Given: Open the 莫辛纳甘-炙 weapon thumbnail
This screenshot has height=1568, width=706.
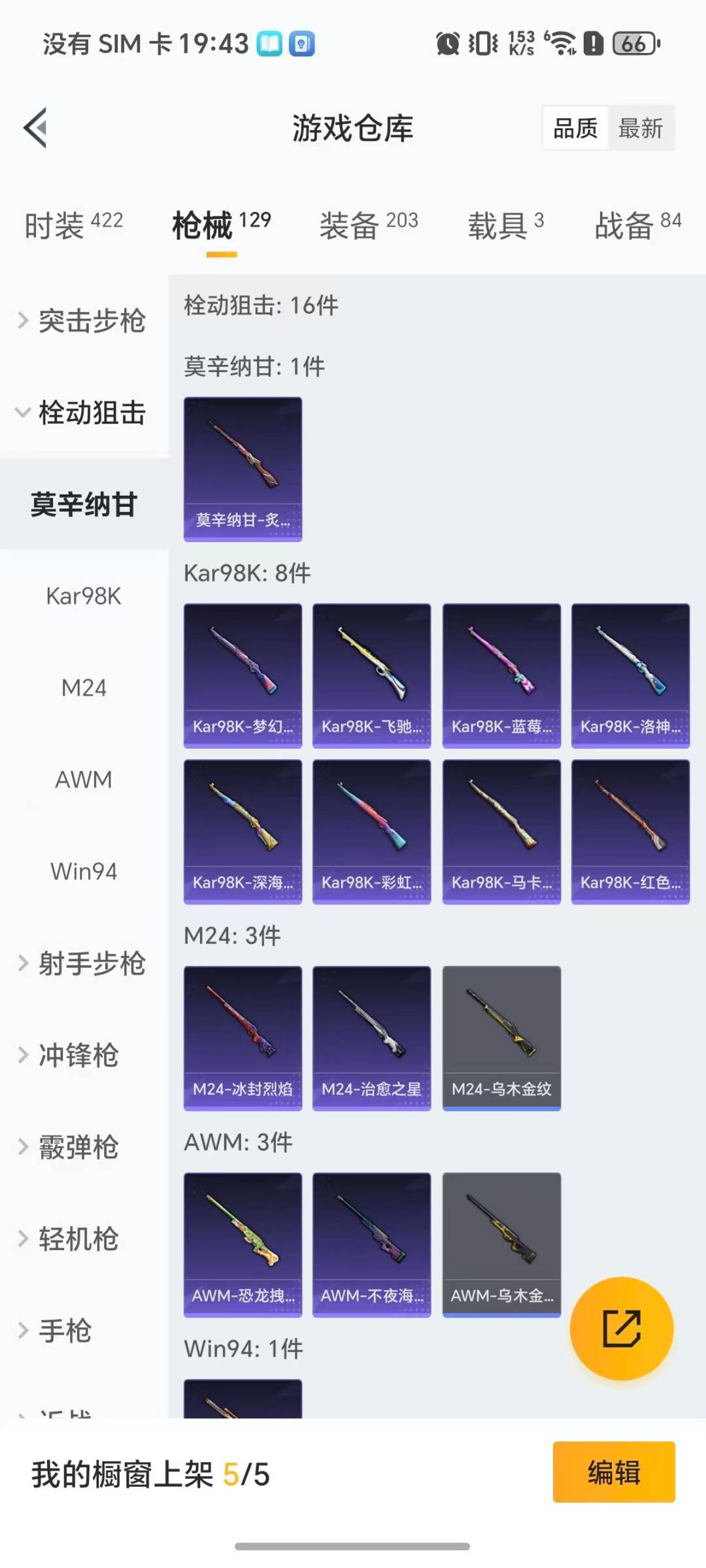Looking at the screenshot, I should tap(243, 469).
